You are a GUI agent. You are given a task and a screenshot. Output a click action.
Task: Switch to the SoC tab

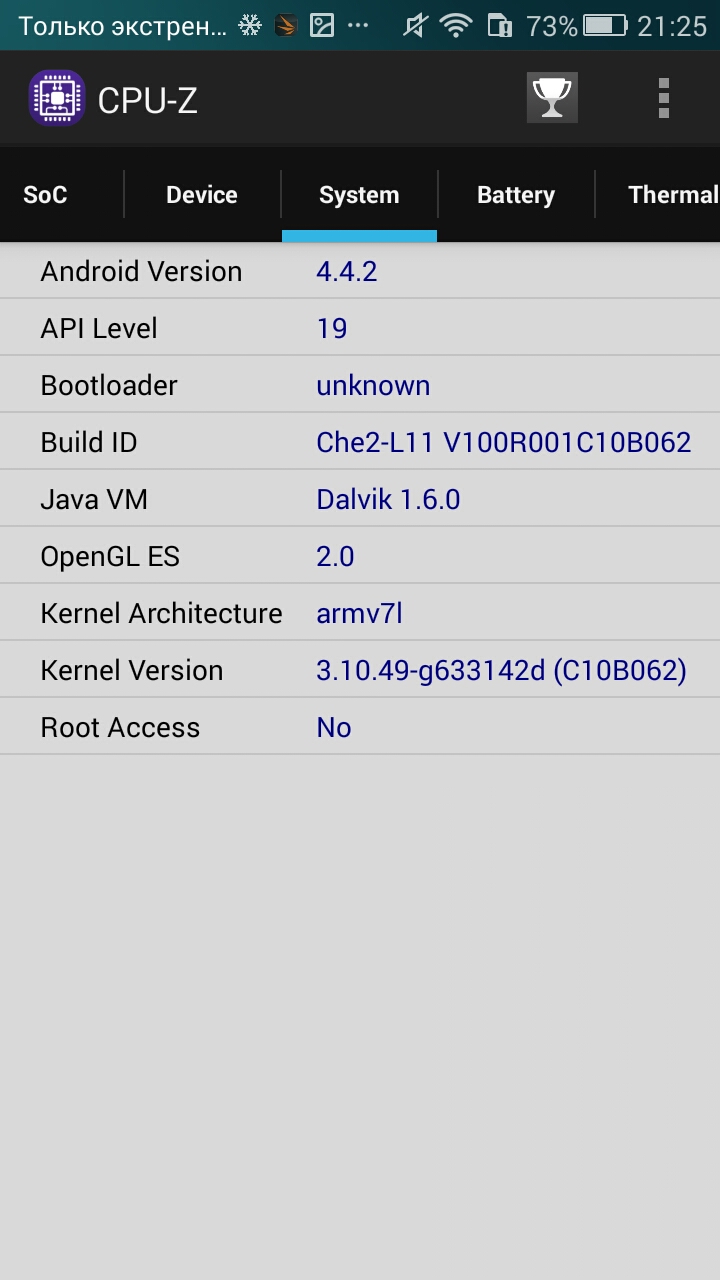point(45,194)
